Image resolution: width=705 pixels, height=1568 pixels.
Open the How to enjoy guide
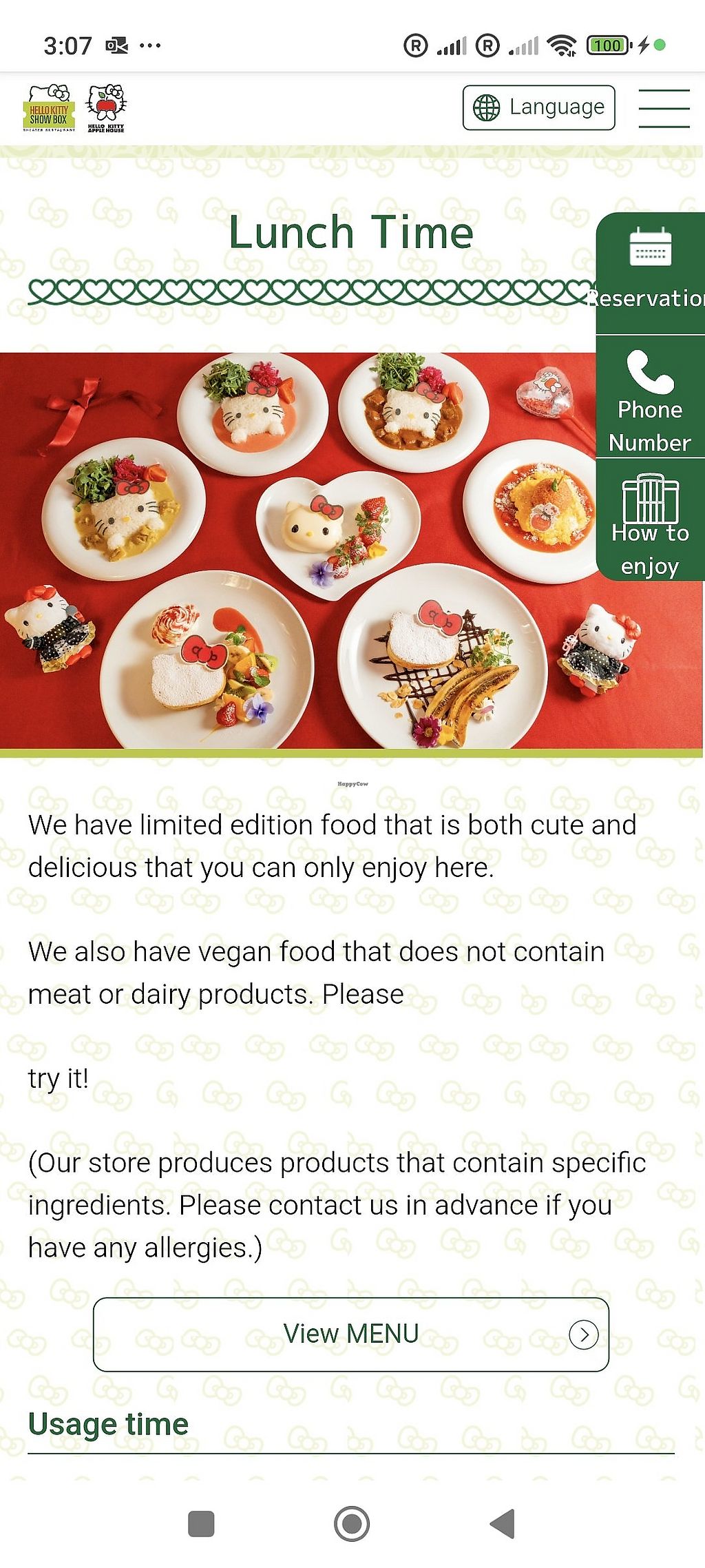[650, 524]
